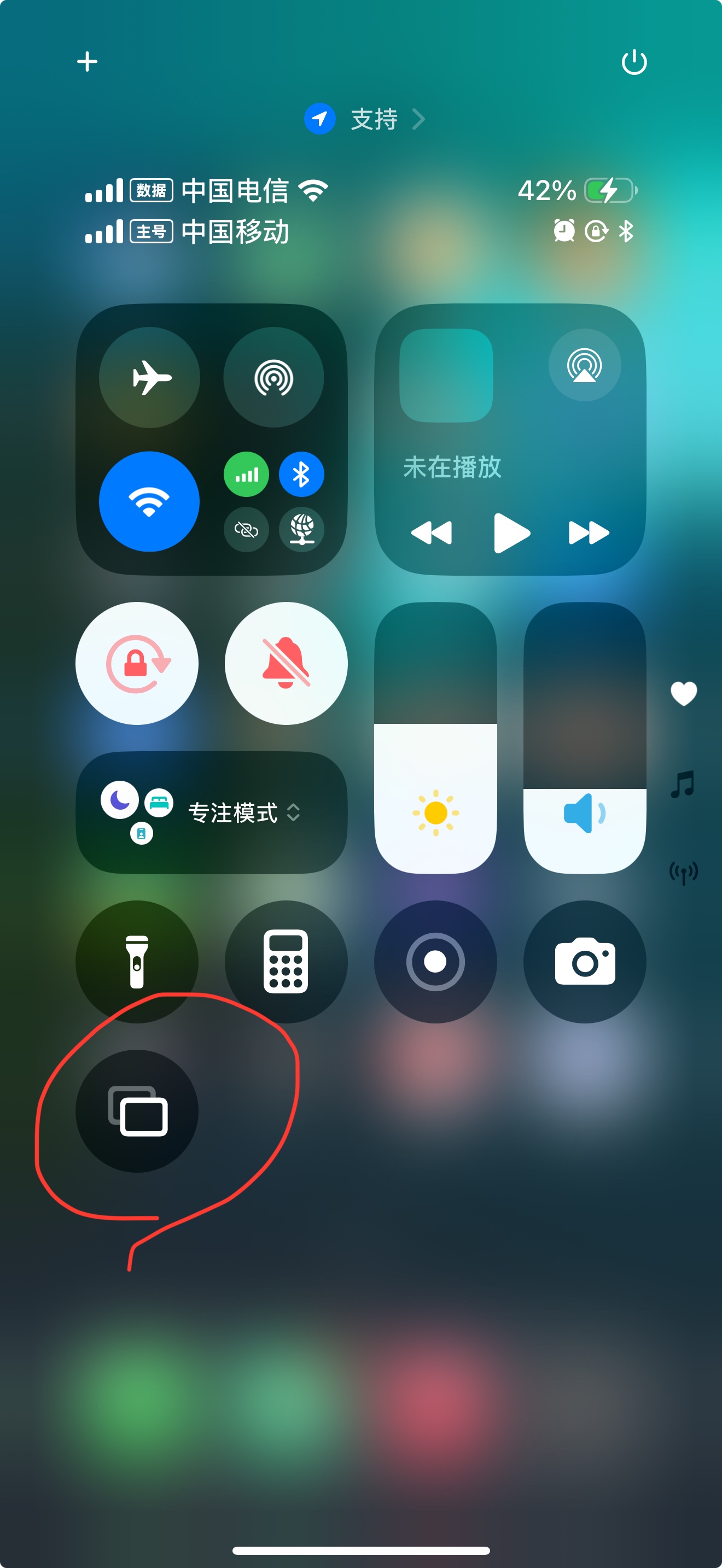Skip to next track
The width and height of the screenshot is (722, 1568).
588,533
